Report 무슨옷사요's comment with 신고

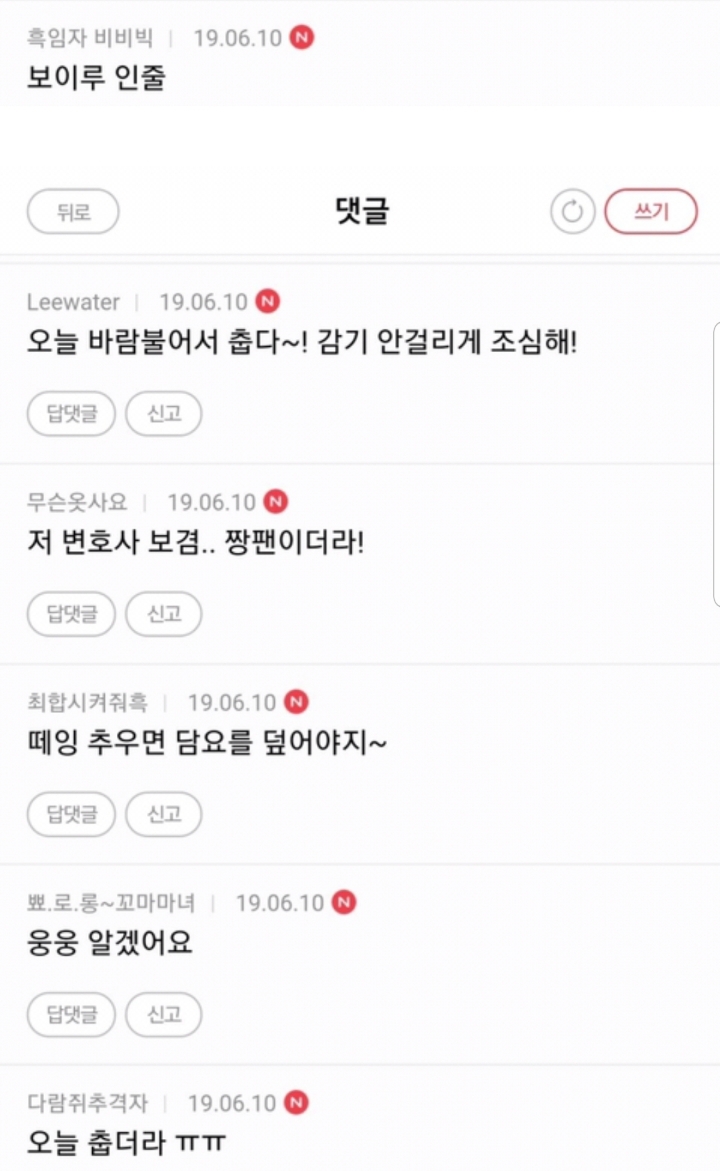(x=163, y=614)
